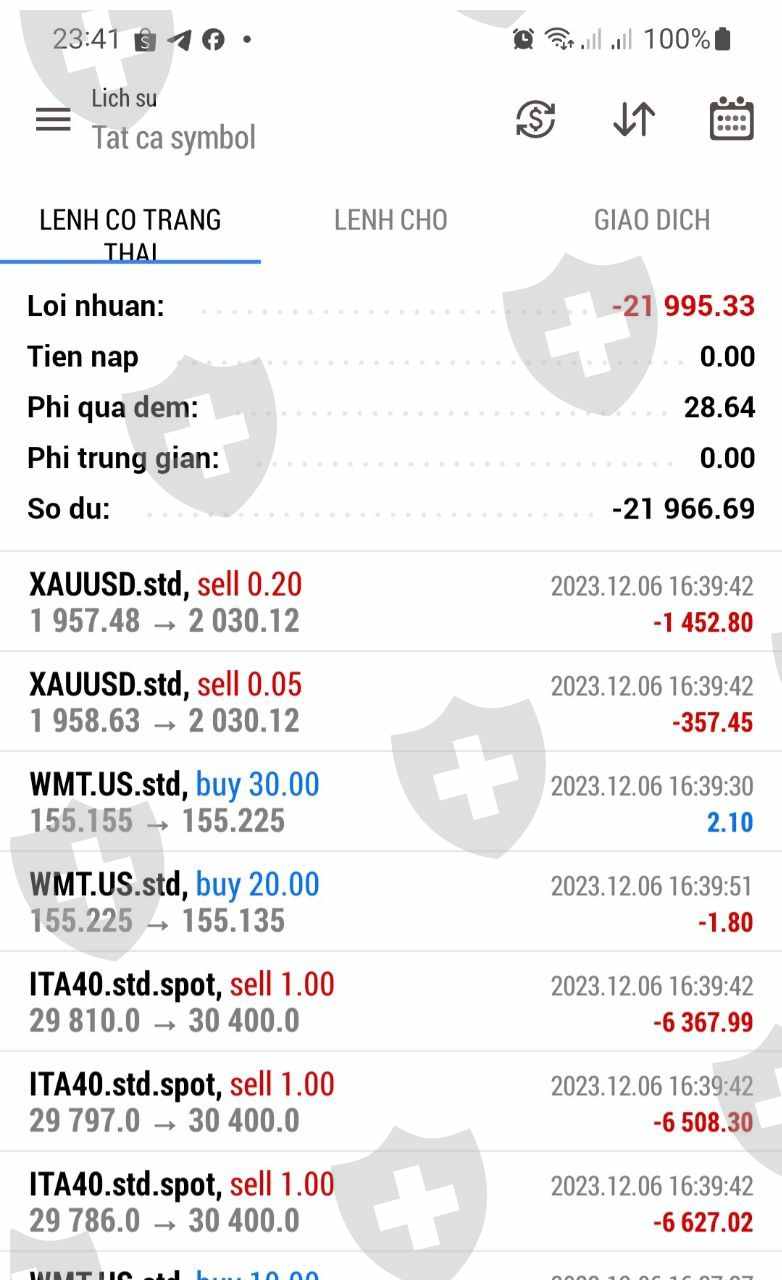Viewport: 782px width, 1280px height.
Task: Select the LENH CO TRANG THAI tab
Action: click(x=130, y=228)
